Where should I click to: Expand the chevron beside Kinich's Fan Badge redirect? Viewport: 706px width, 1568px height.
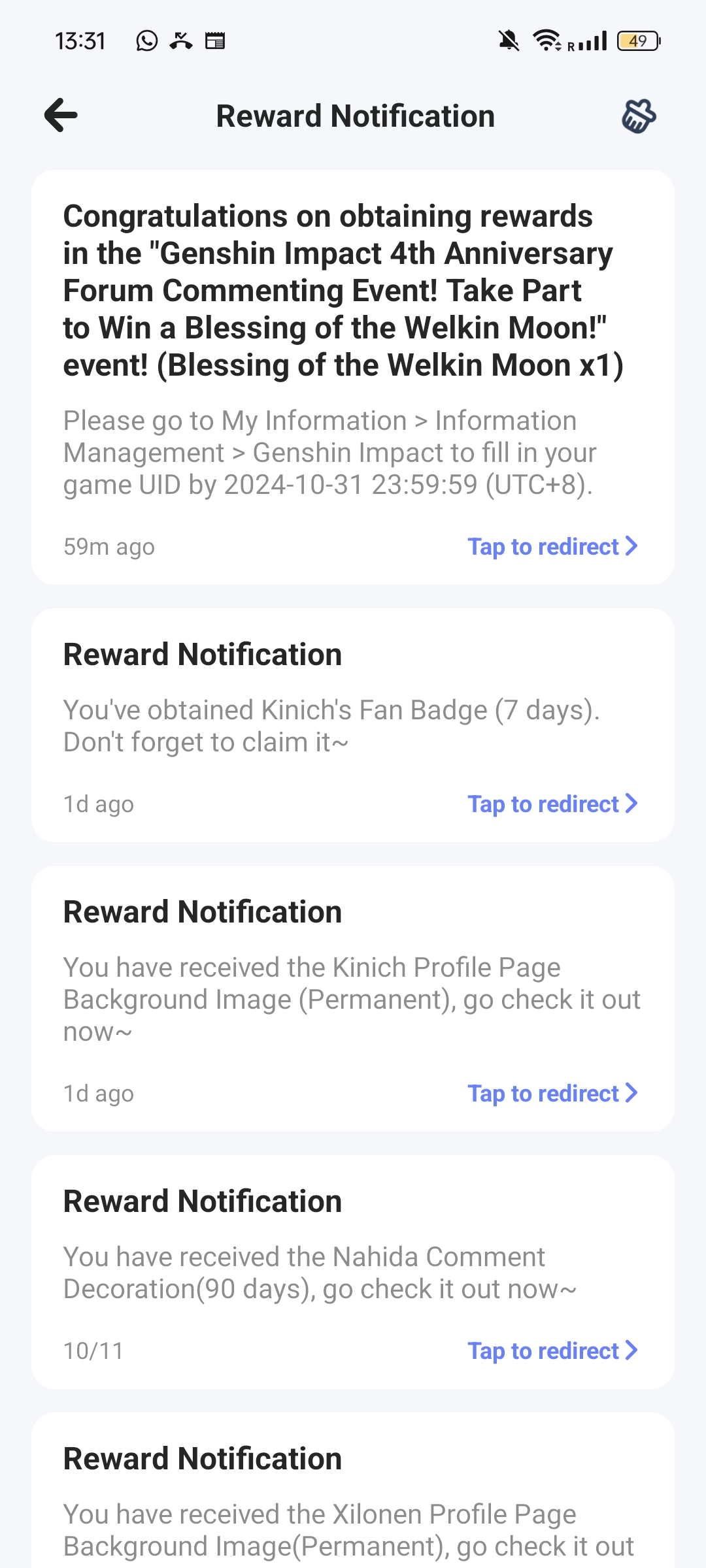click(631, 804)
